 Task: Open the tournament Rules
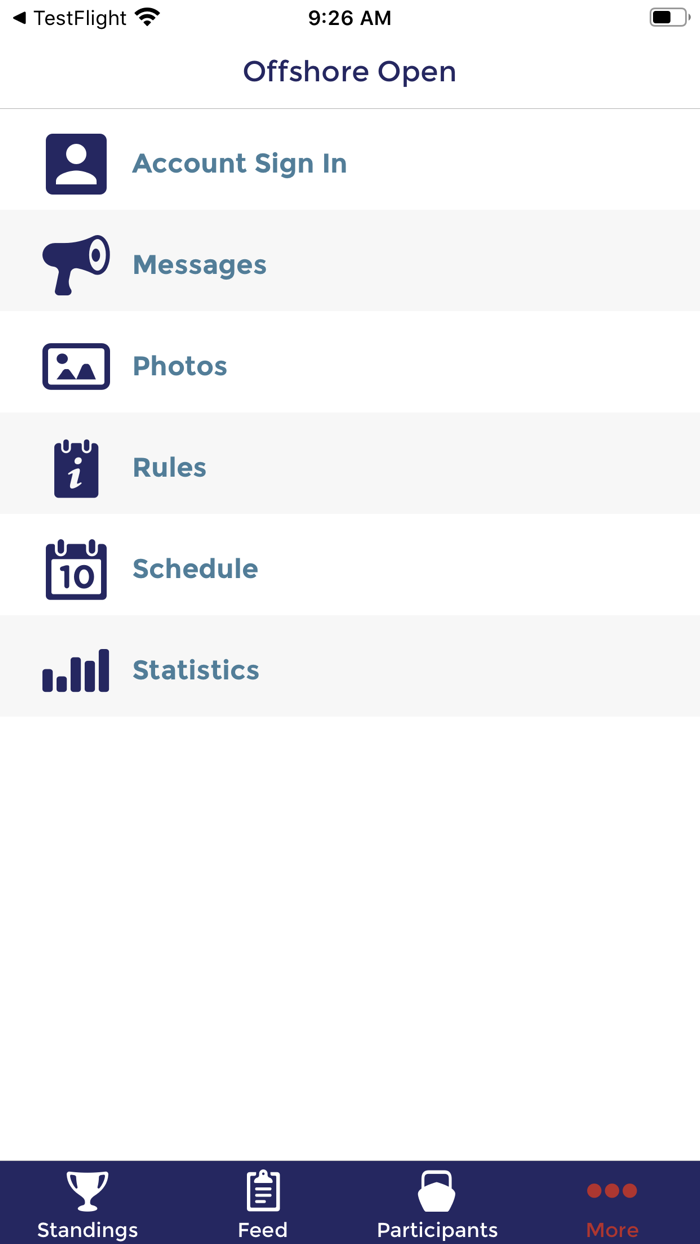tap(350, 467)
